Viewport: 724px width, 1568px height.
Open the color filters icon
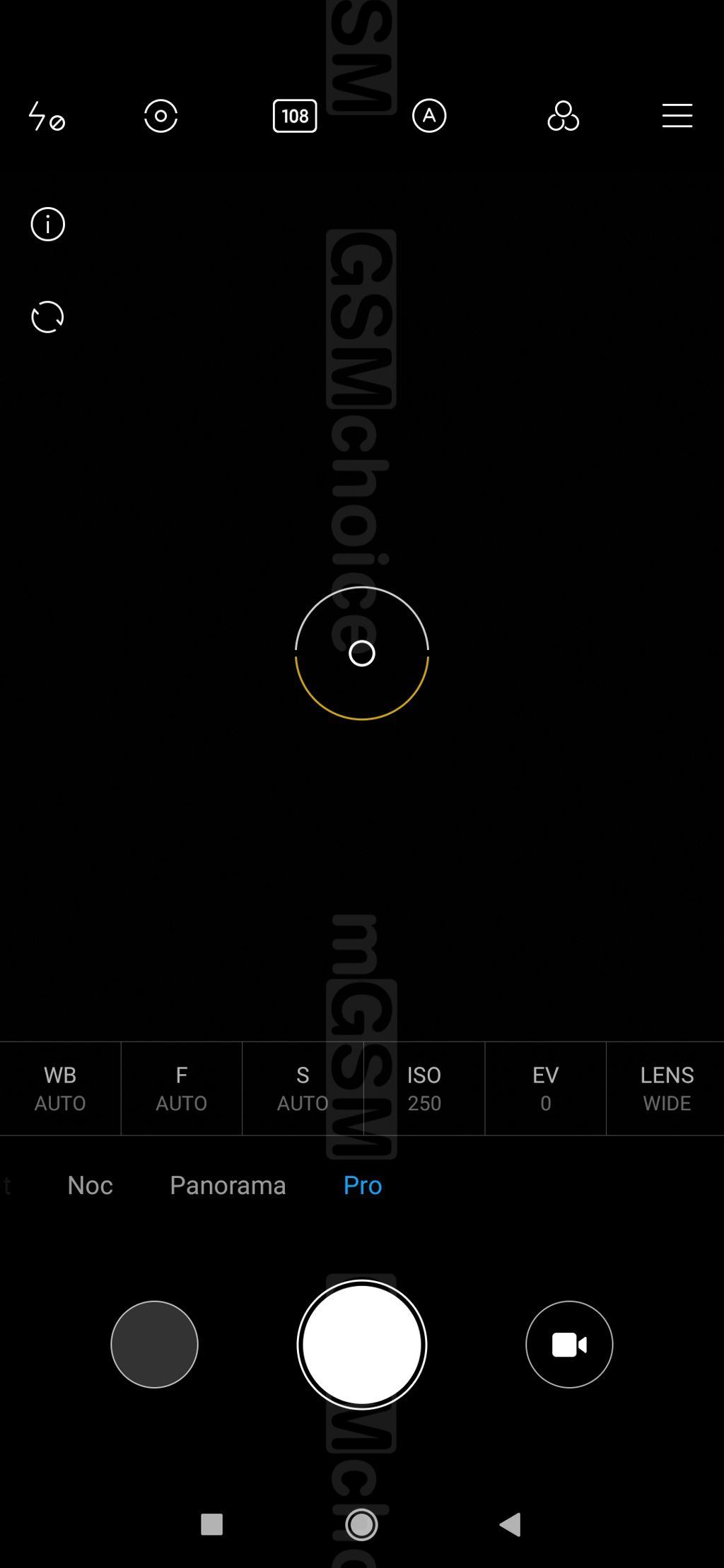pyautogui.click(x=564, y=116)
